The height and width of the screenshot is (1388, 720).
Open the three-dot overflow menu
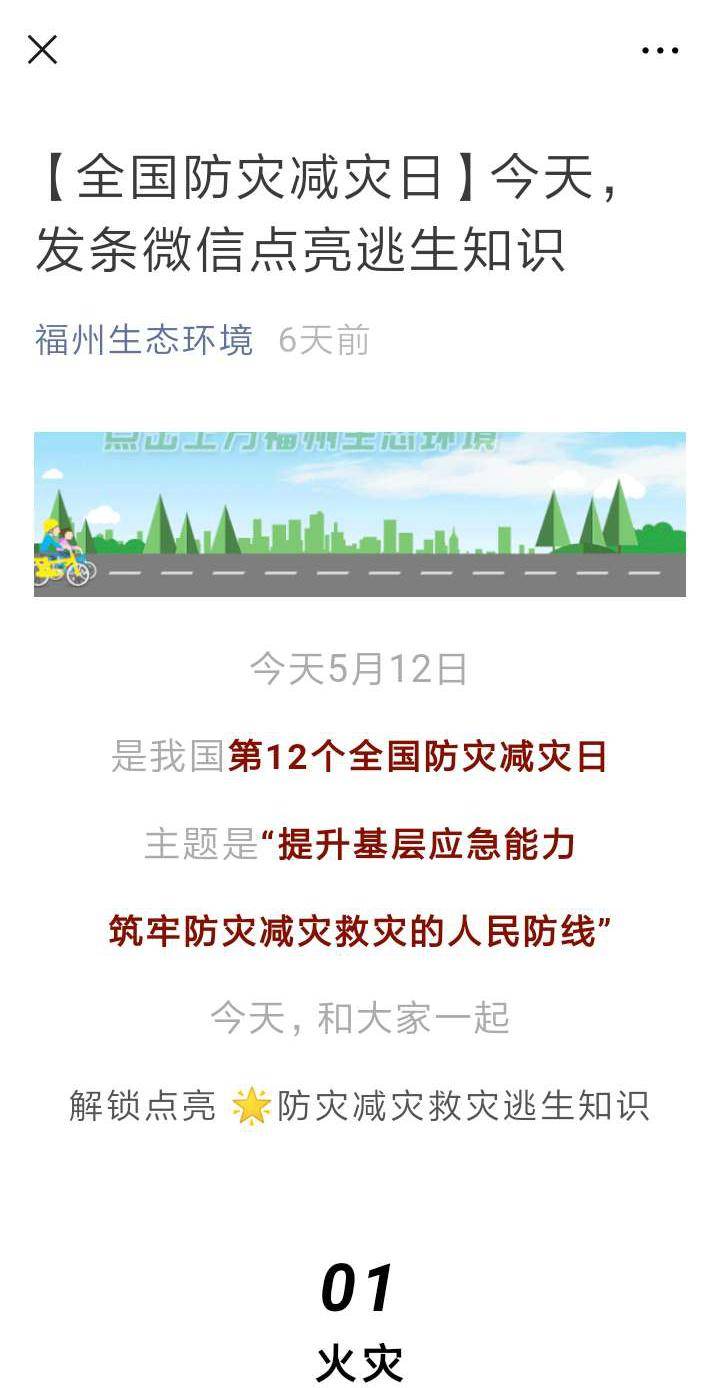tap(660, 50)
